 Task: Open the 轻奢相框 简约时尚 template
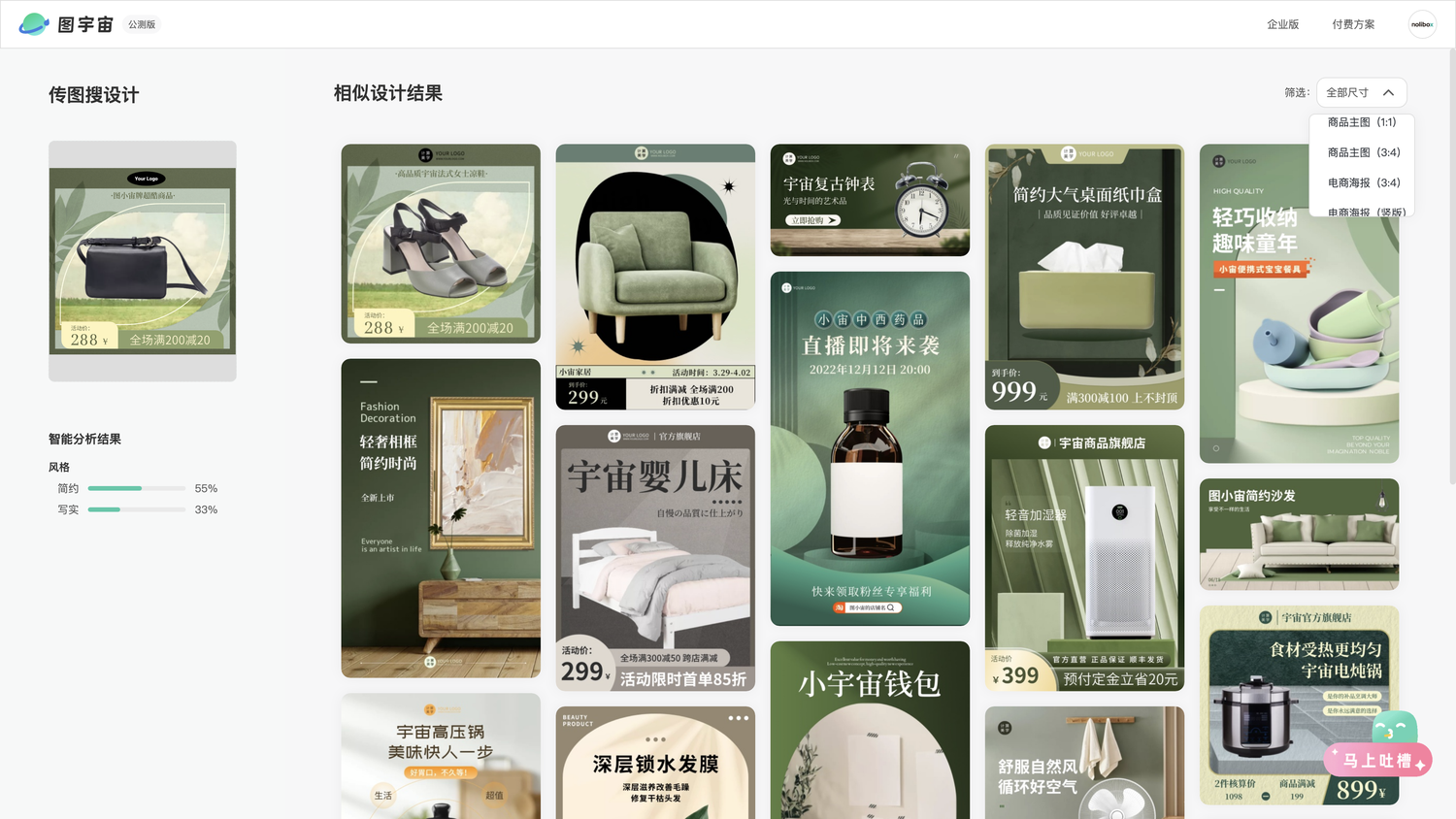tap(441, 517)
